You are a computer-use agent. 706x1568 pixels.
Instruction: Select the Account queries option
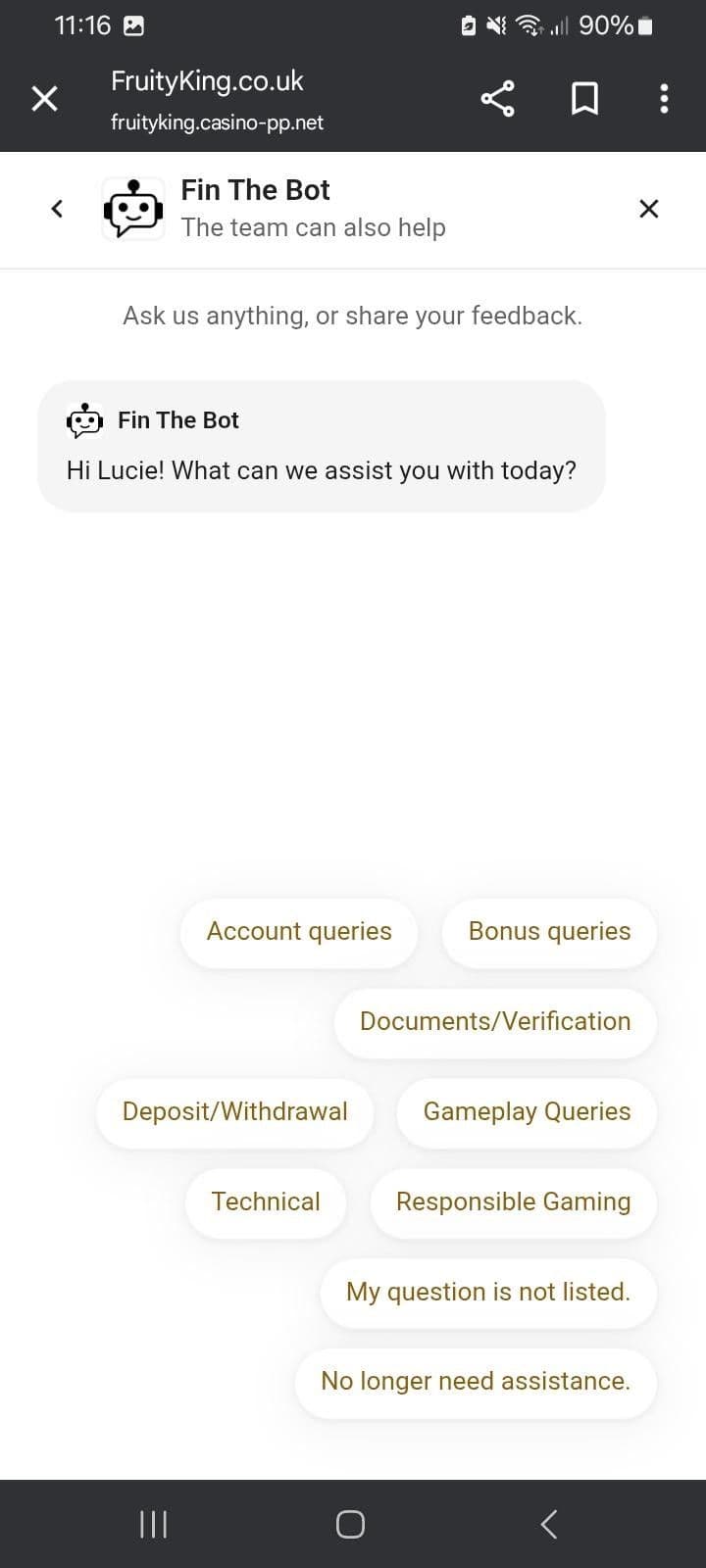pyautogui.click(x=298, y=931)
